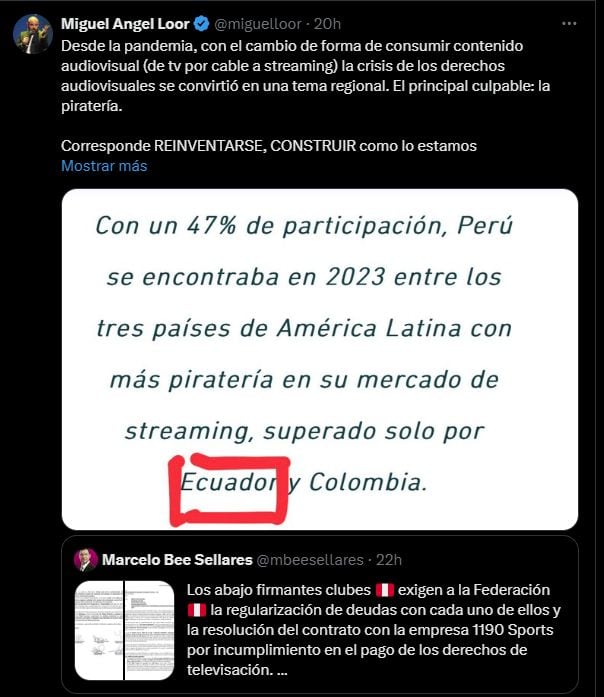This screenshot has height=697, width=604.
Task: Open Miguel Angel Loor's profile picture
Action: [x=32, y=33]
